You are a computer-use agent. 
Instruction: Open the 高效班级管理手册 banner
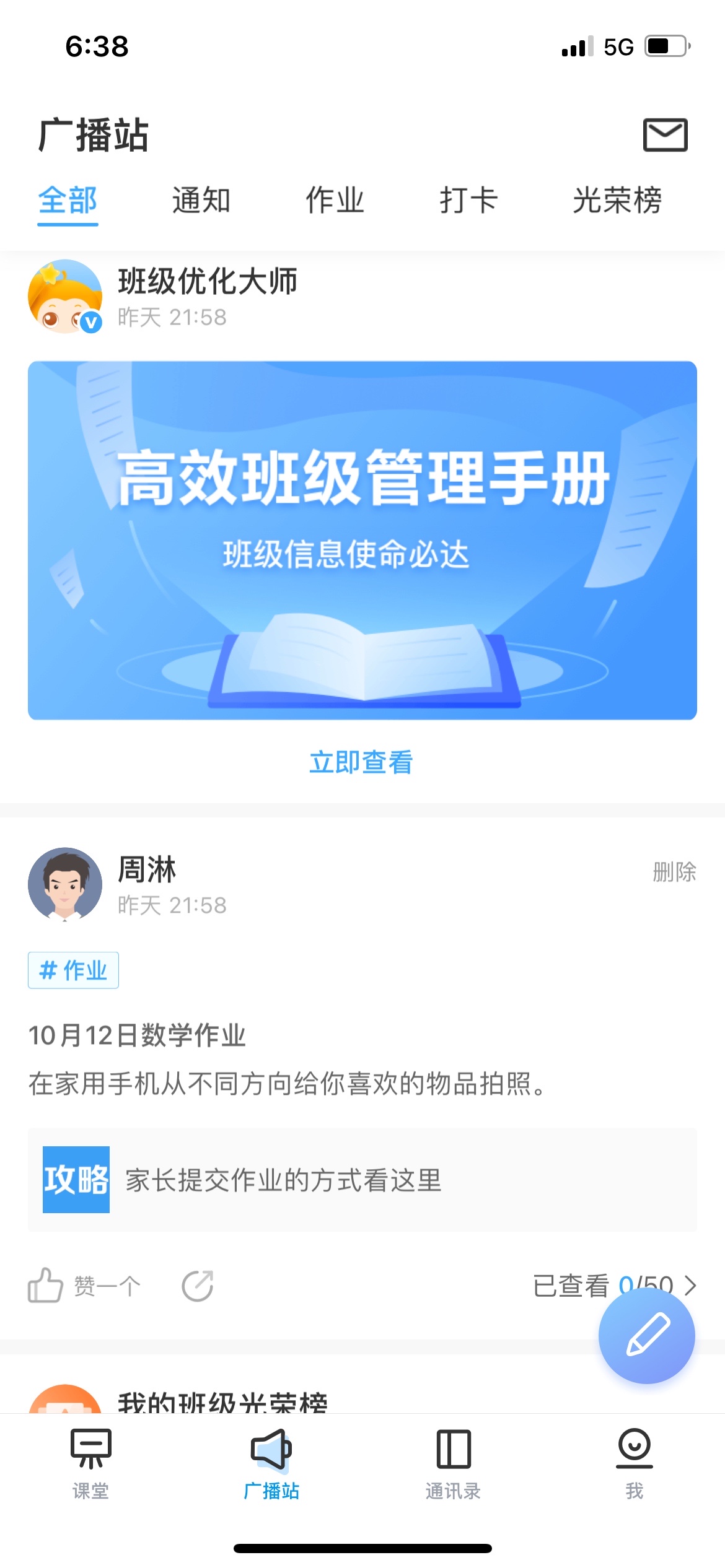click(362, 540)
